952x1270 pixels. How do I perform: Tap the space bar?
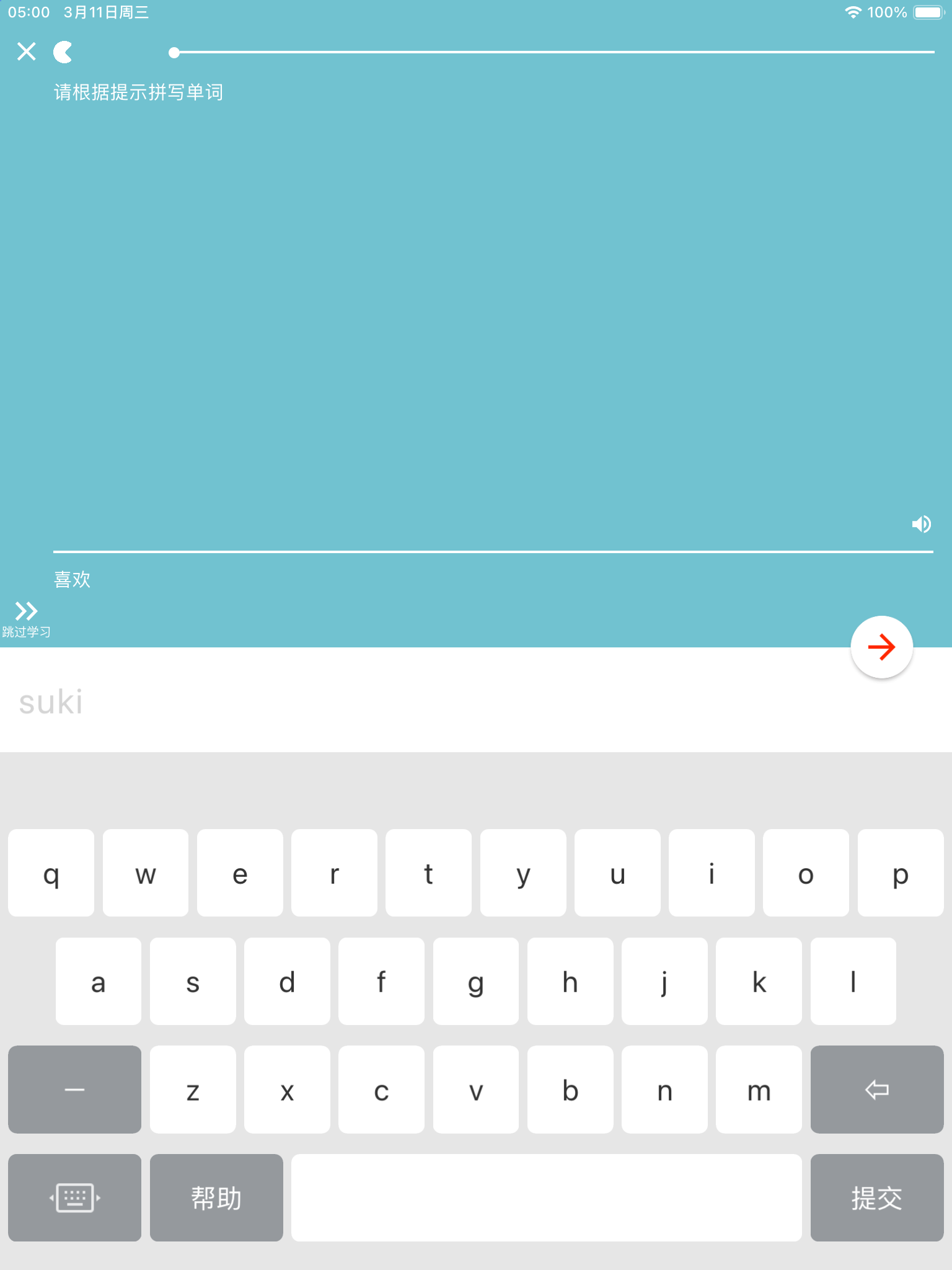click(546, 1197)
